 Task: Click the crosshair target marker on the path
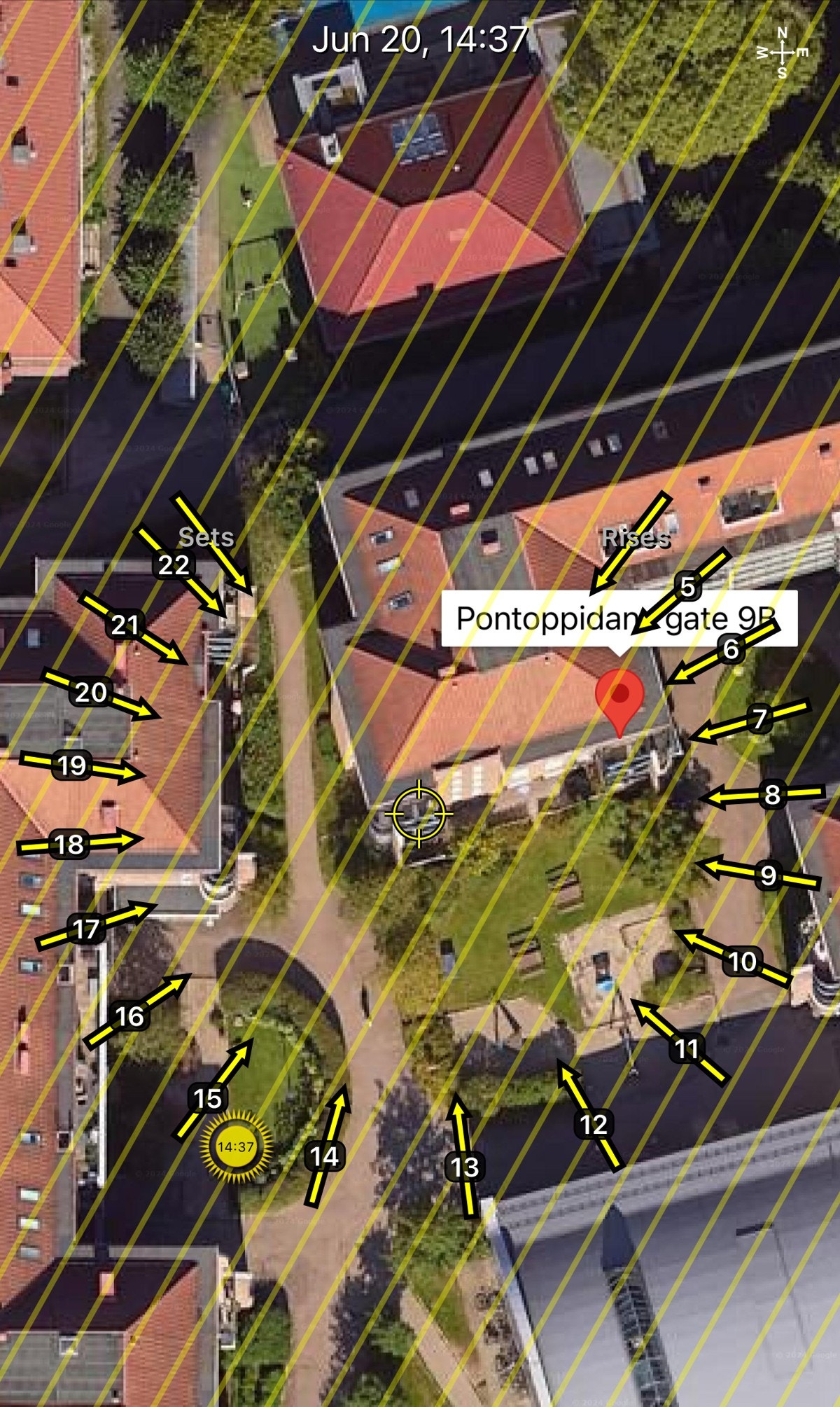[418, 815]
